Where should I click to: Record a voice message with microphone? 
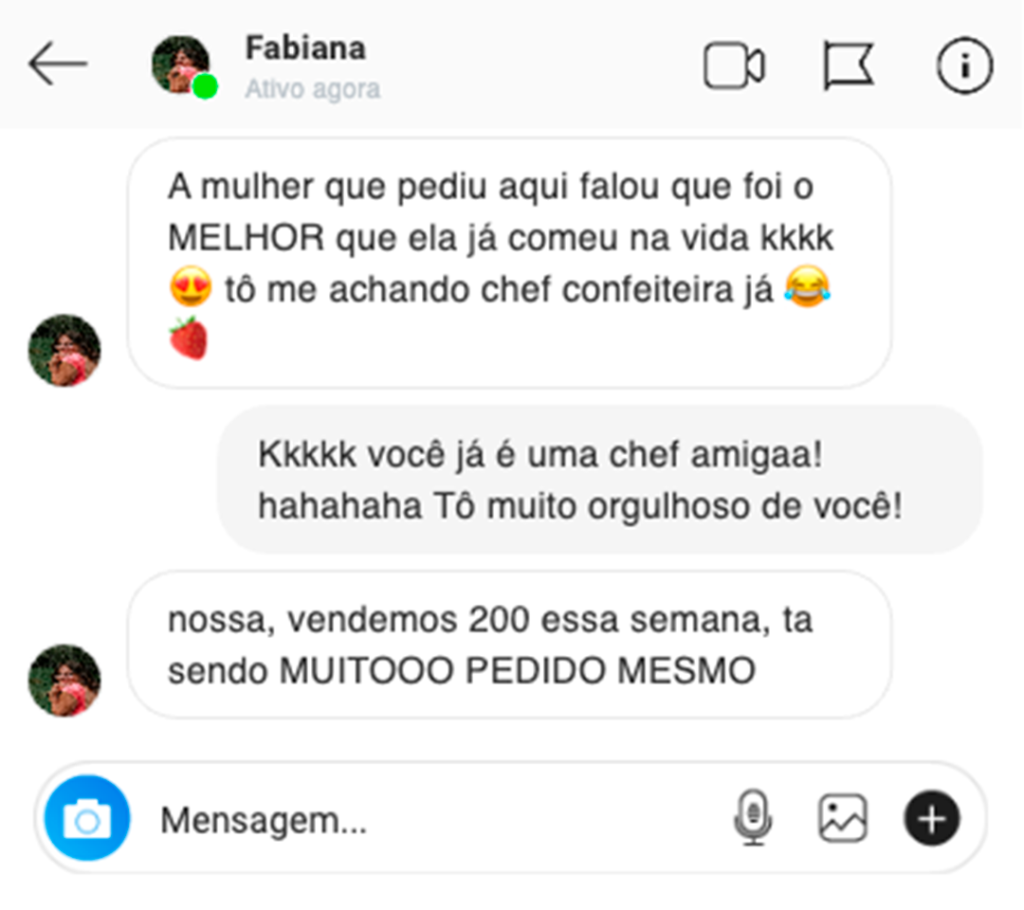(752, 818)
